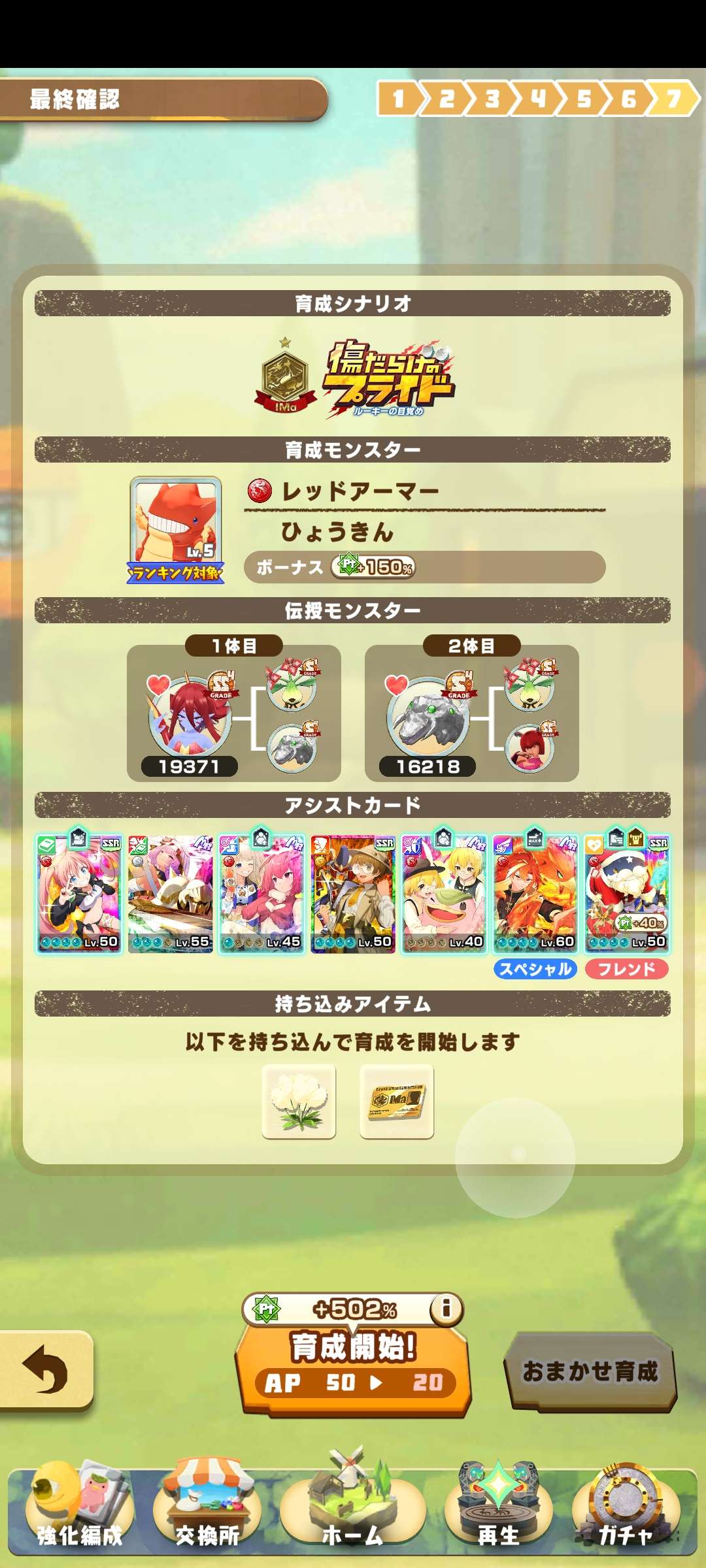This screenshot has height=1568, width=706.
Task: Open the bonus info icon beside +502%
Action: (x=446, y=1309)
